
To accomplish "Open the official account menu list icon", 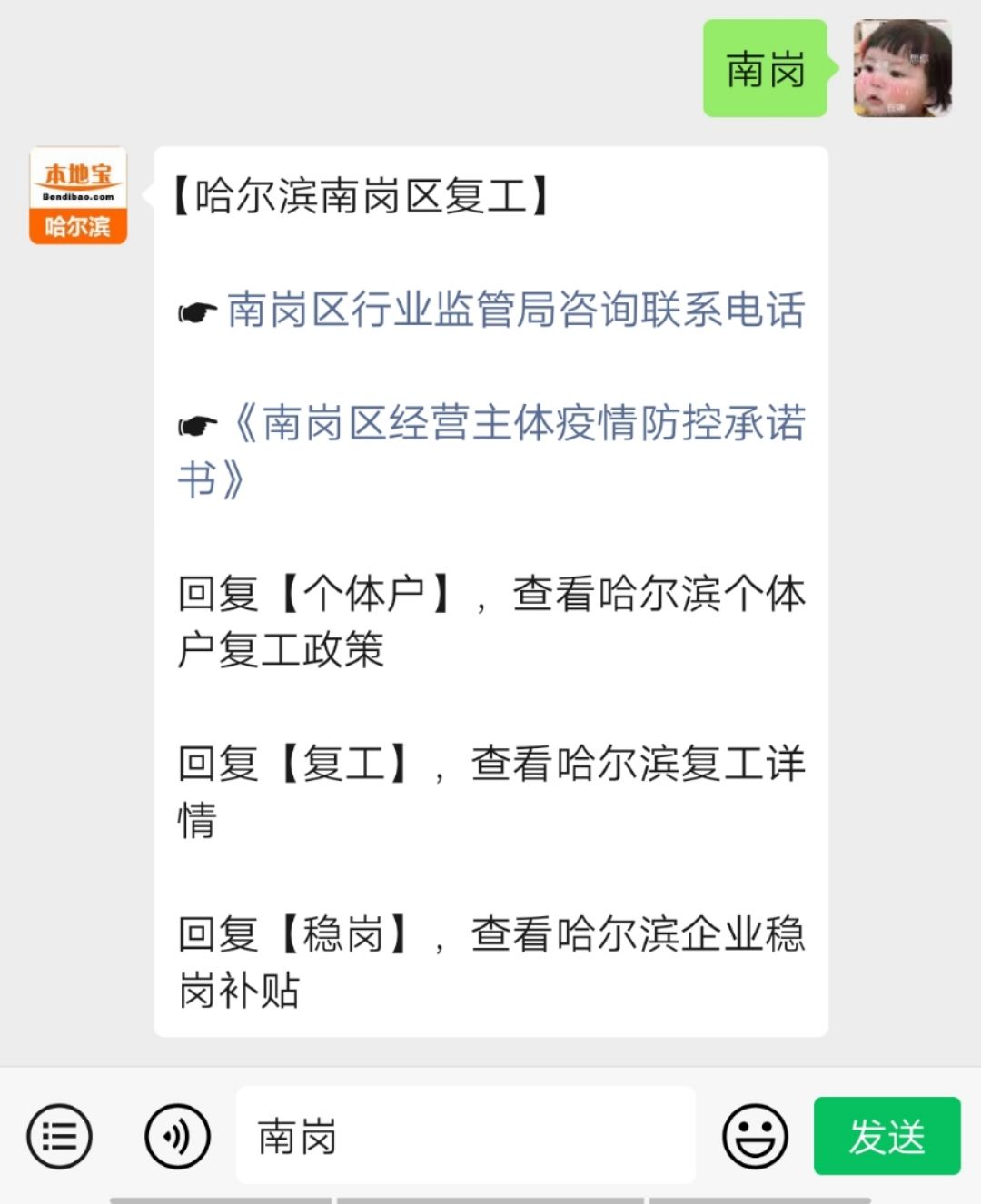I will (x=60, y=1136).
